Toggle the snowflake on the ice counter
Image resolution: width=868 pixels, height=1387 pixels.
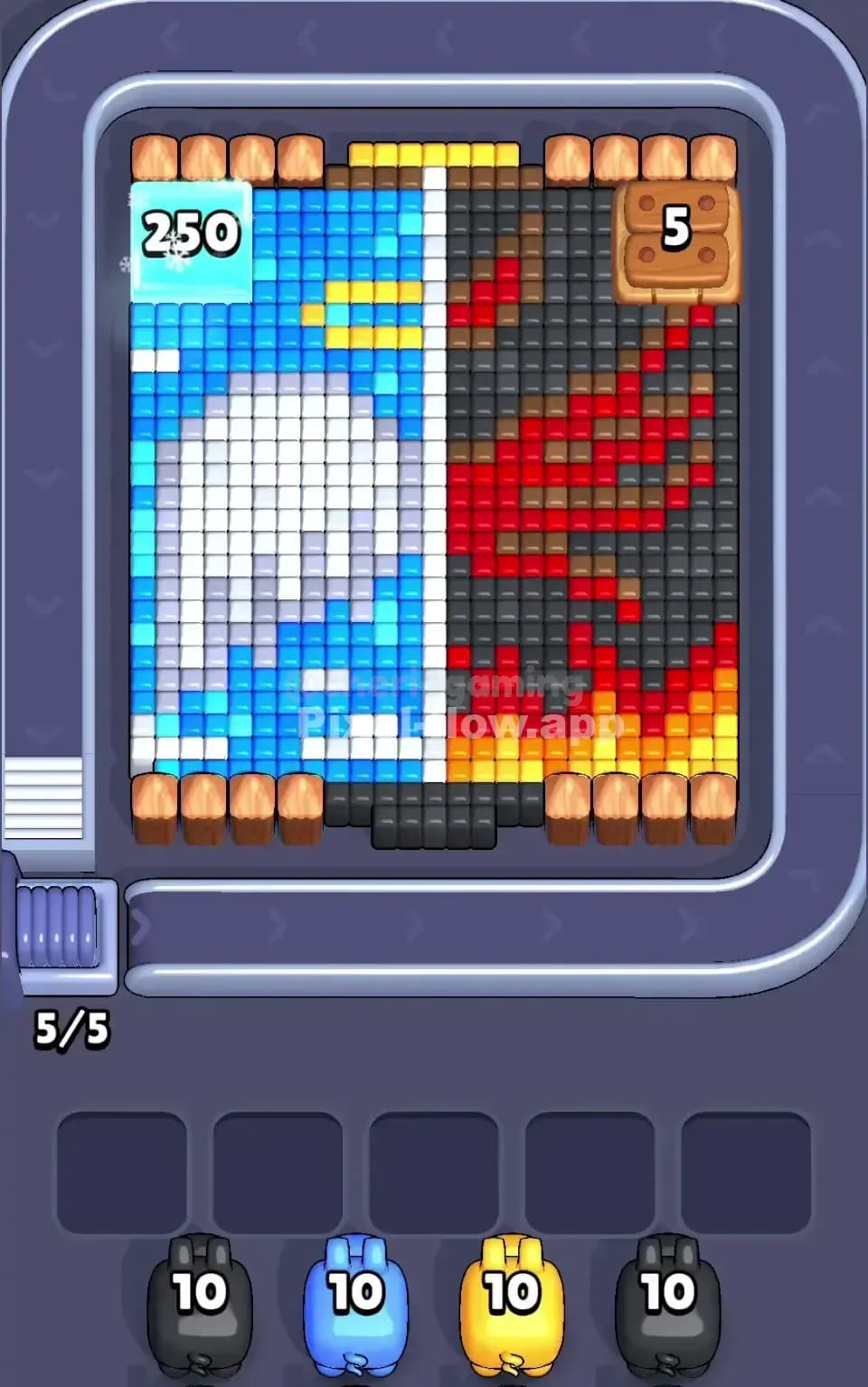(126, 262)
